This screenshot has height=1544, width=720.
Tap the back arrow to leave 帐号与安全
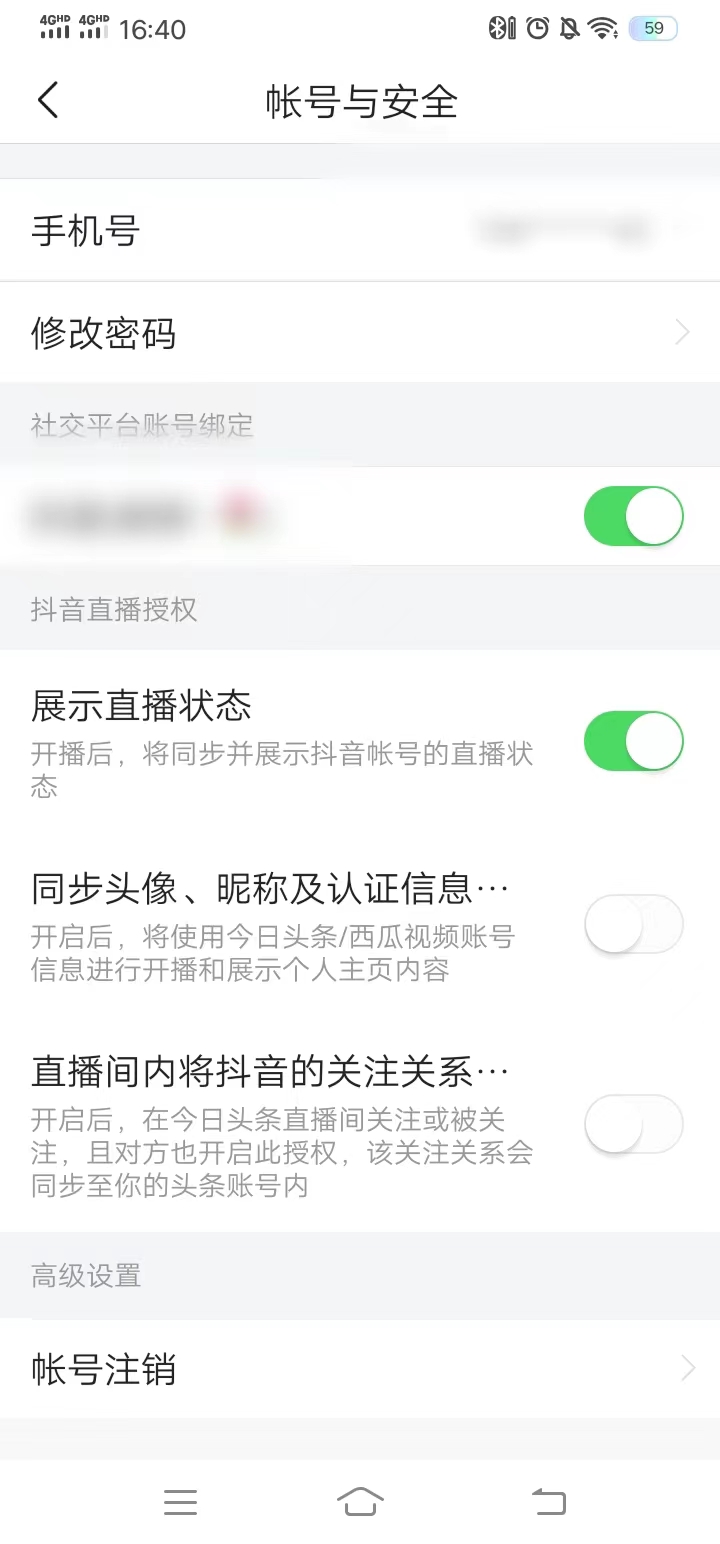pyautogui.click(x=47, y=100)
